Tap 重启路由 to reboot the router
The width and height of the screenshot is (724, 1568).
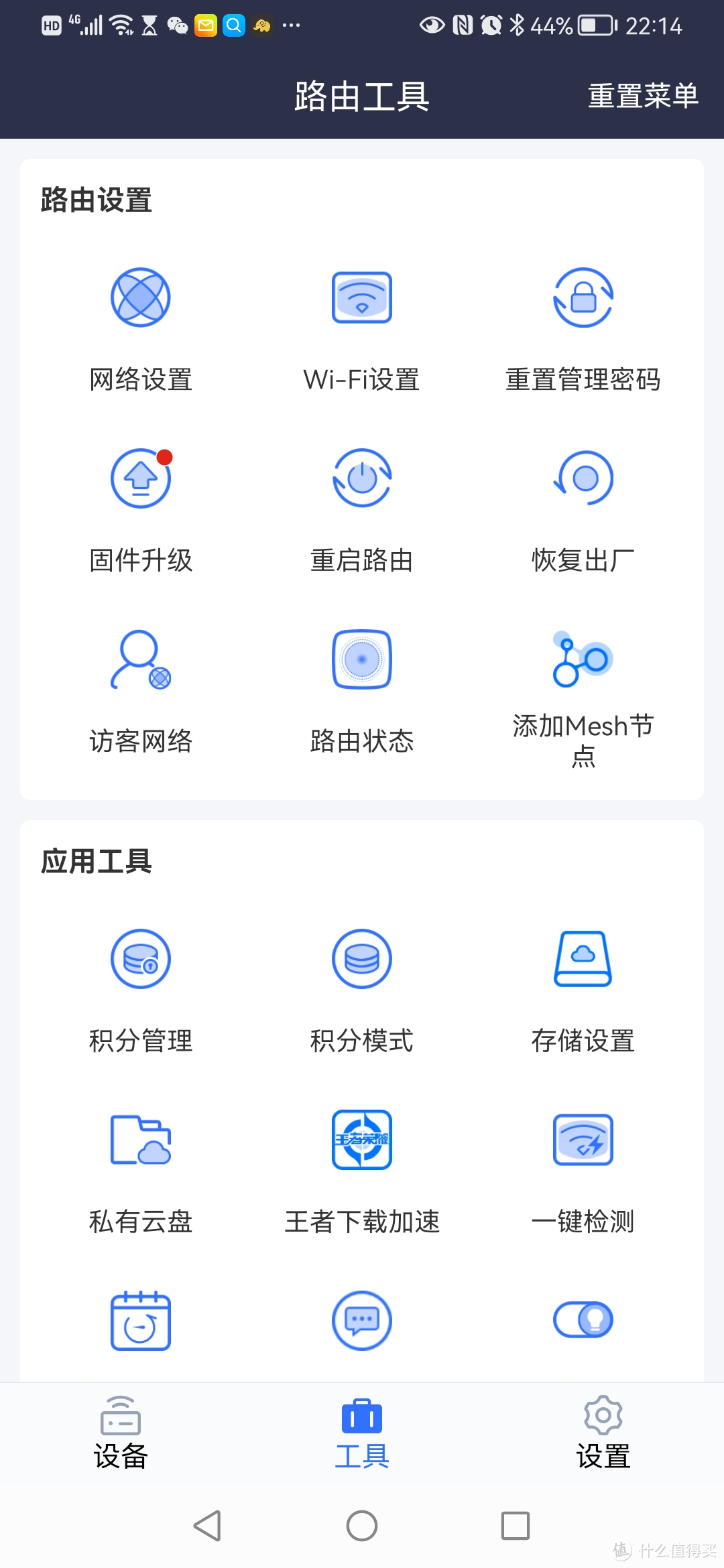(361, 477)
